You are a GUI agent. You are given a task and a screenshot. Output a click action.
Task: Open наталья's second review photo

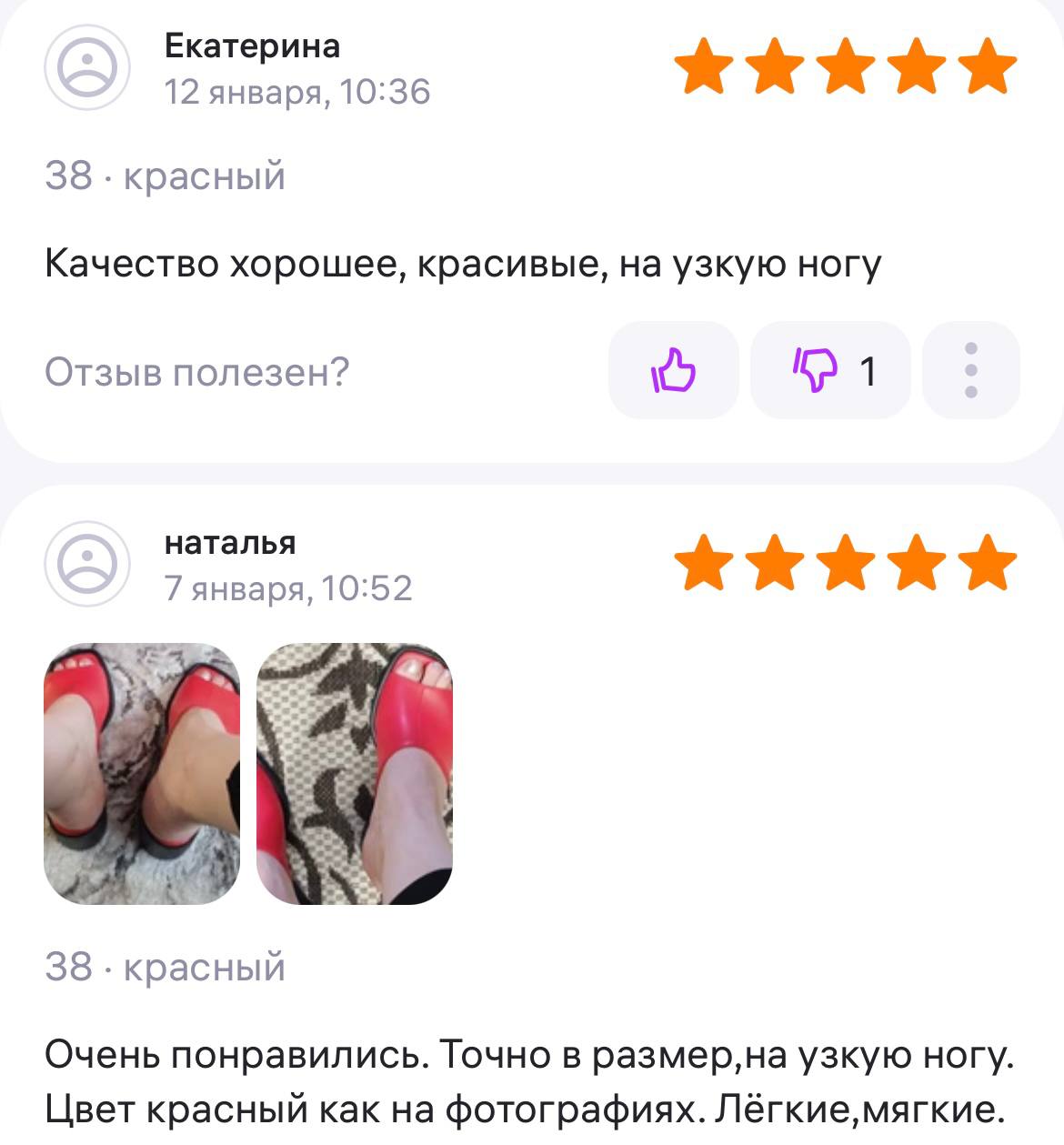[355, 773]
